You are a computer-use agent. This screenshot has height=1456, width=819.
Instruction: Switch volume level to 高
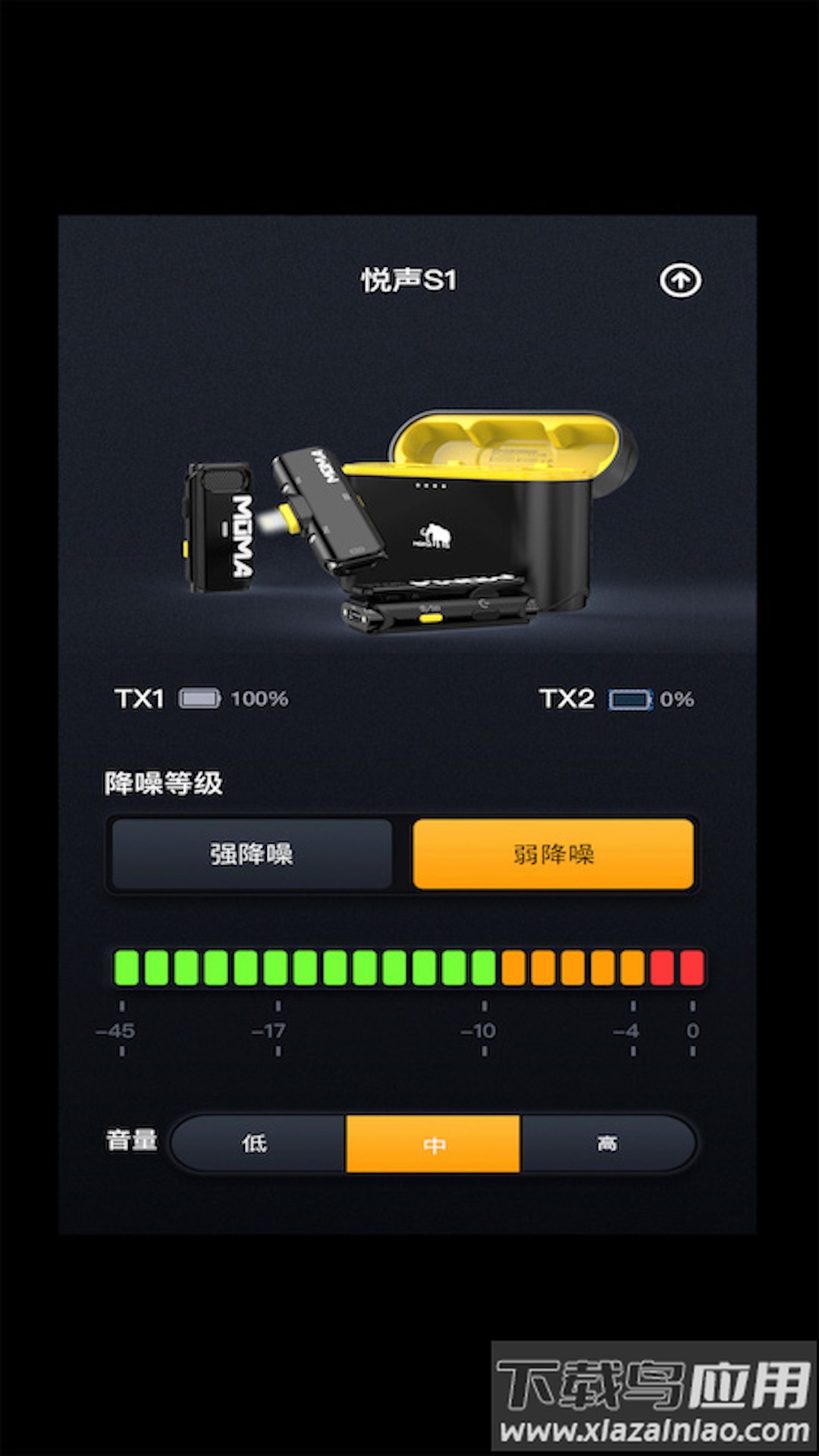point(607,1142)
